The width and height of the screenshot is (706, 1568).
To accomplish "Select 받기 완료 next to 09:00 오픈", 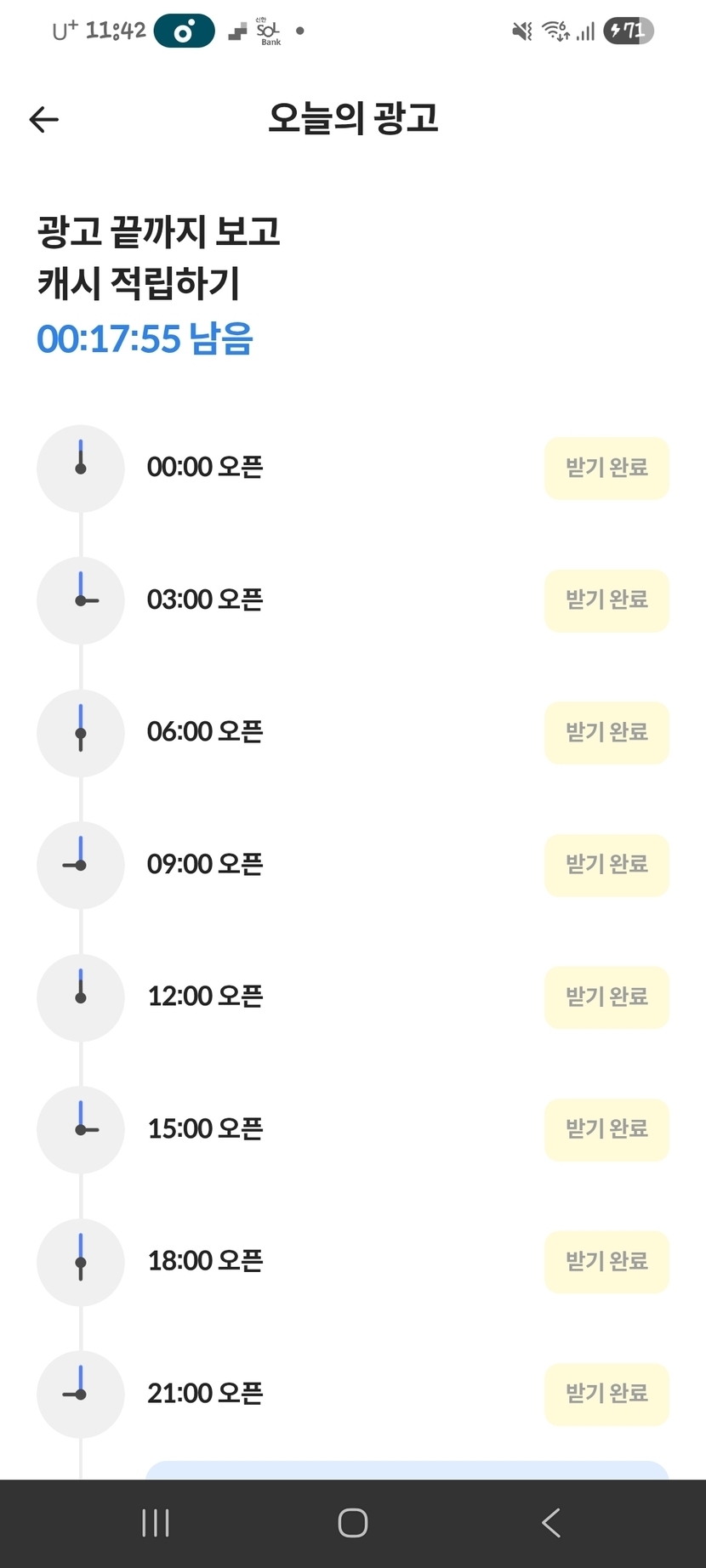I will (606, 865).
